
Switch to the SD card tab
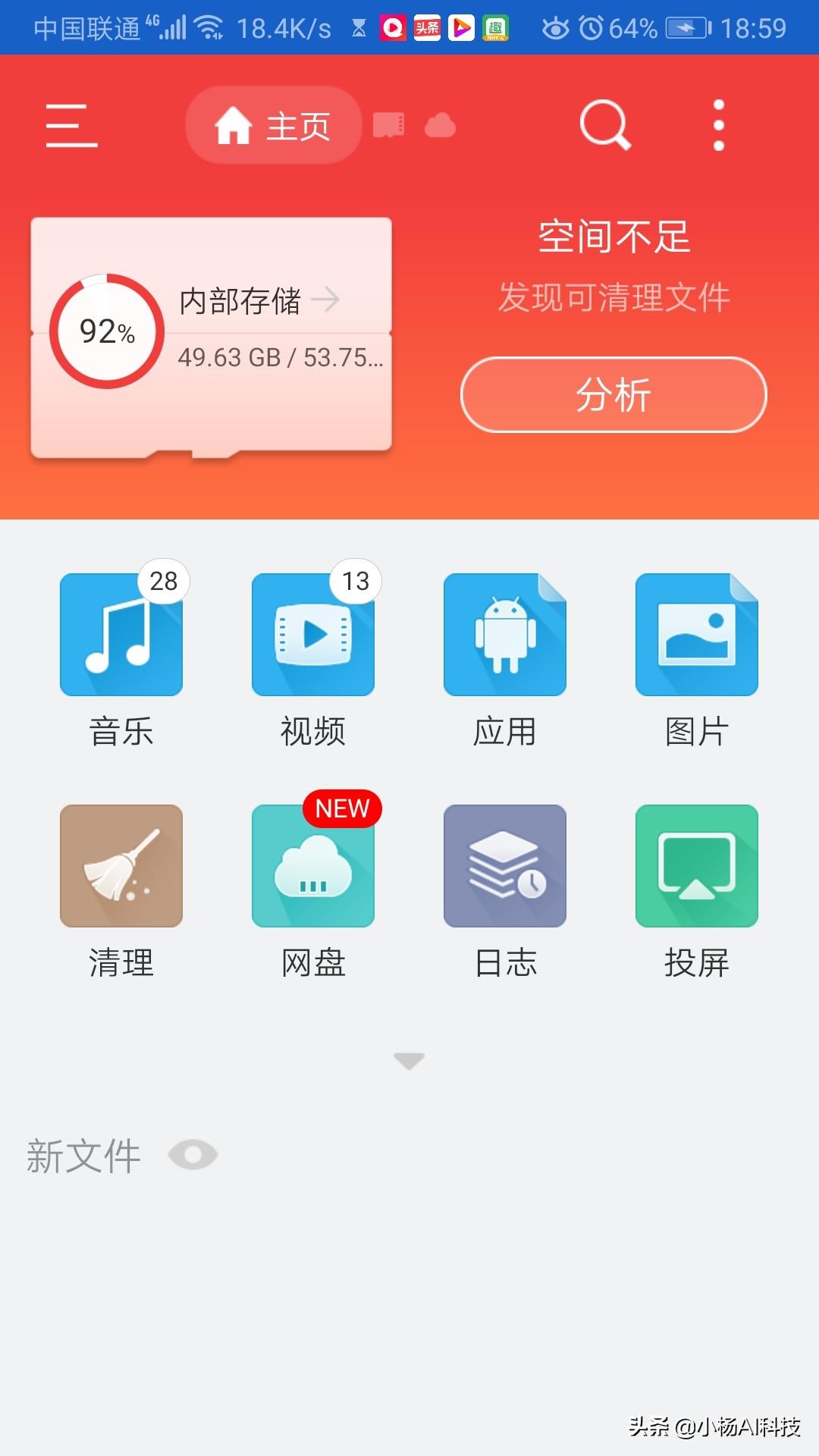coord(389,125)
